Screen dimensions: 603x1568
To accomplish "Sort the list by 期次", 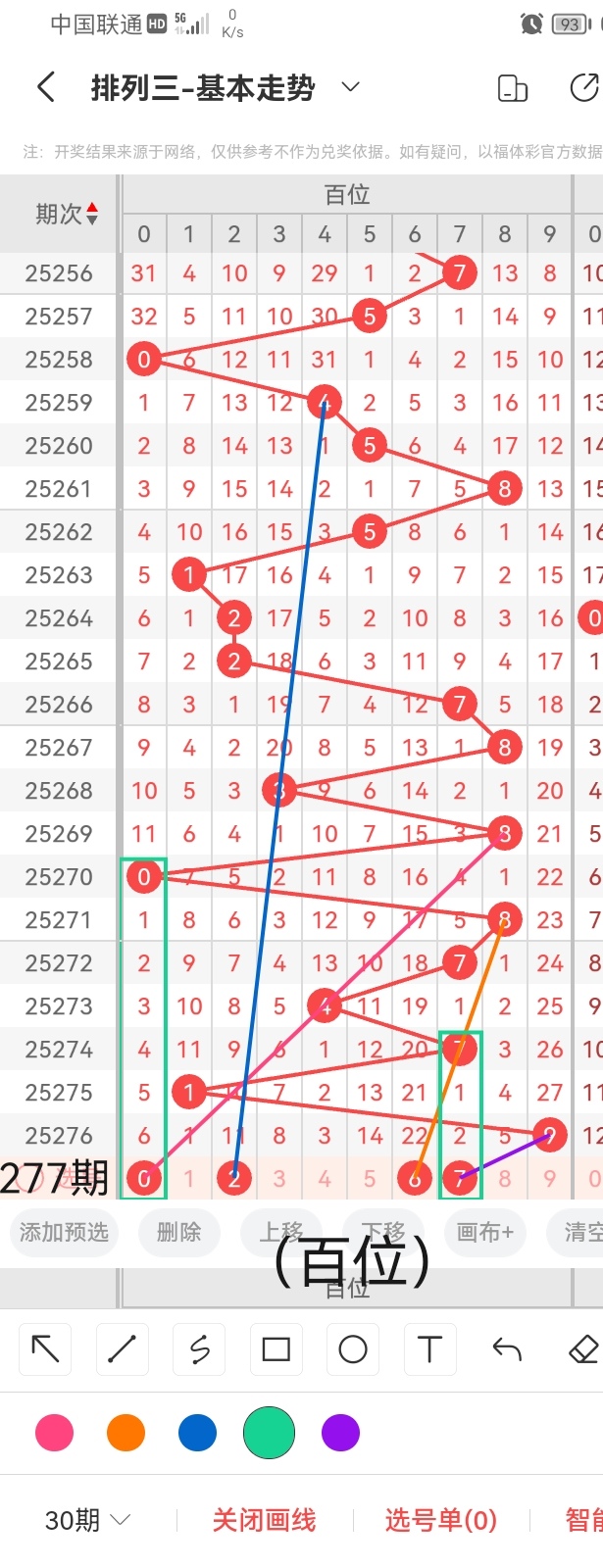I will [67, 214].
